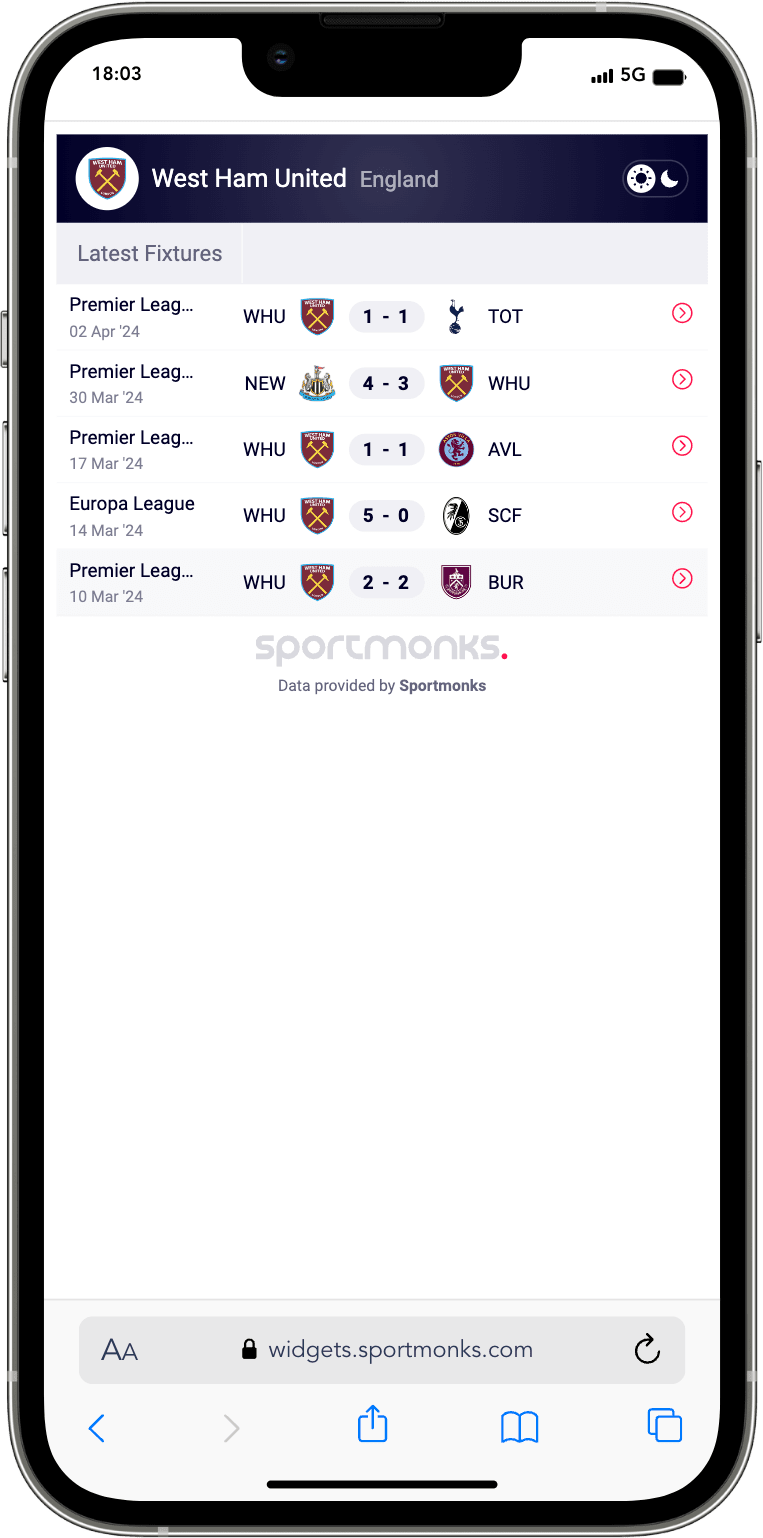Open the Europa League WHU vs SCF arrow
Viewport: 763px width, 1538px height.
(x=682, y=513)
